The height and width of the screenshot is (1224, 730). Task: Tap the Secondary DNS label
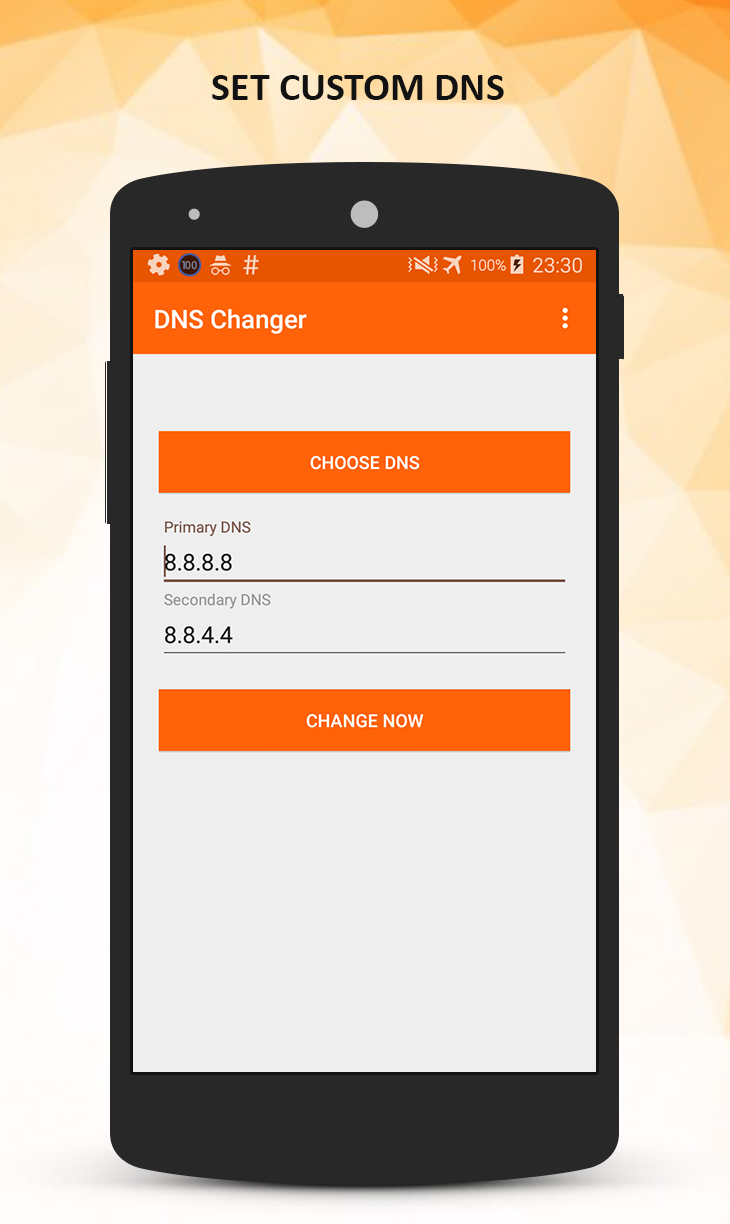click(x=217, y=600)
